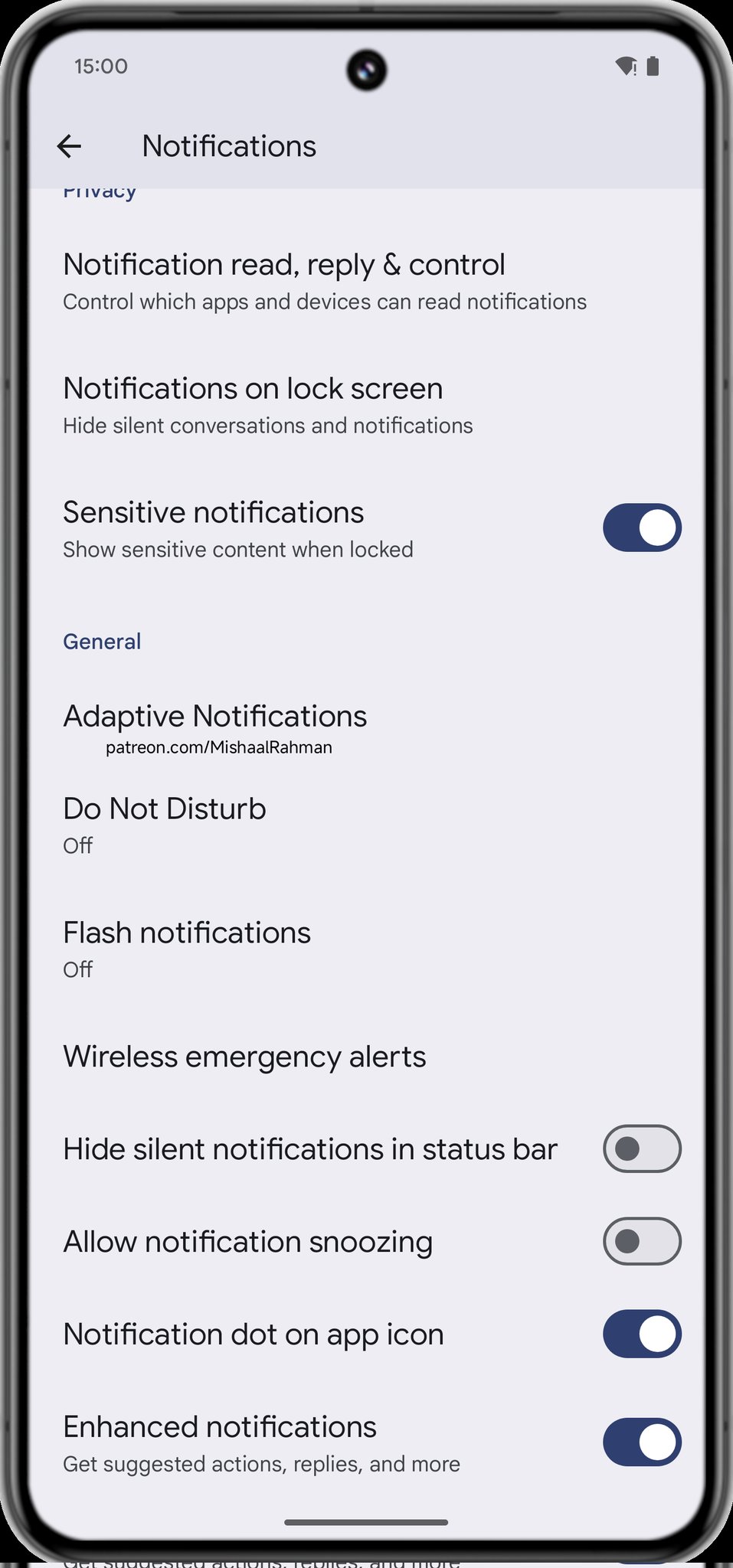Turn off Sensitive notifications switch
This screenshot has width=733, height=1568.
(642, 528)
